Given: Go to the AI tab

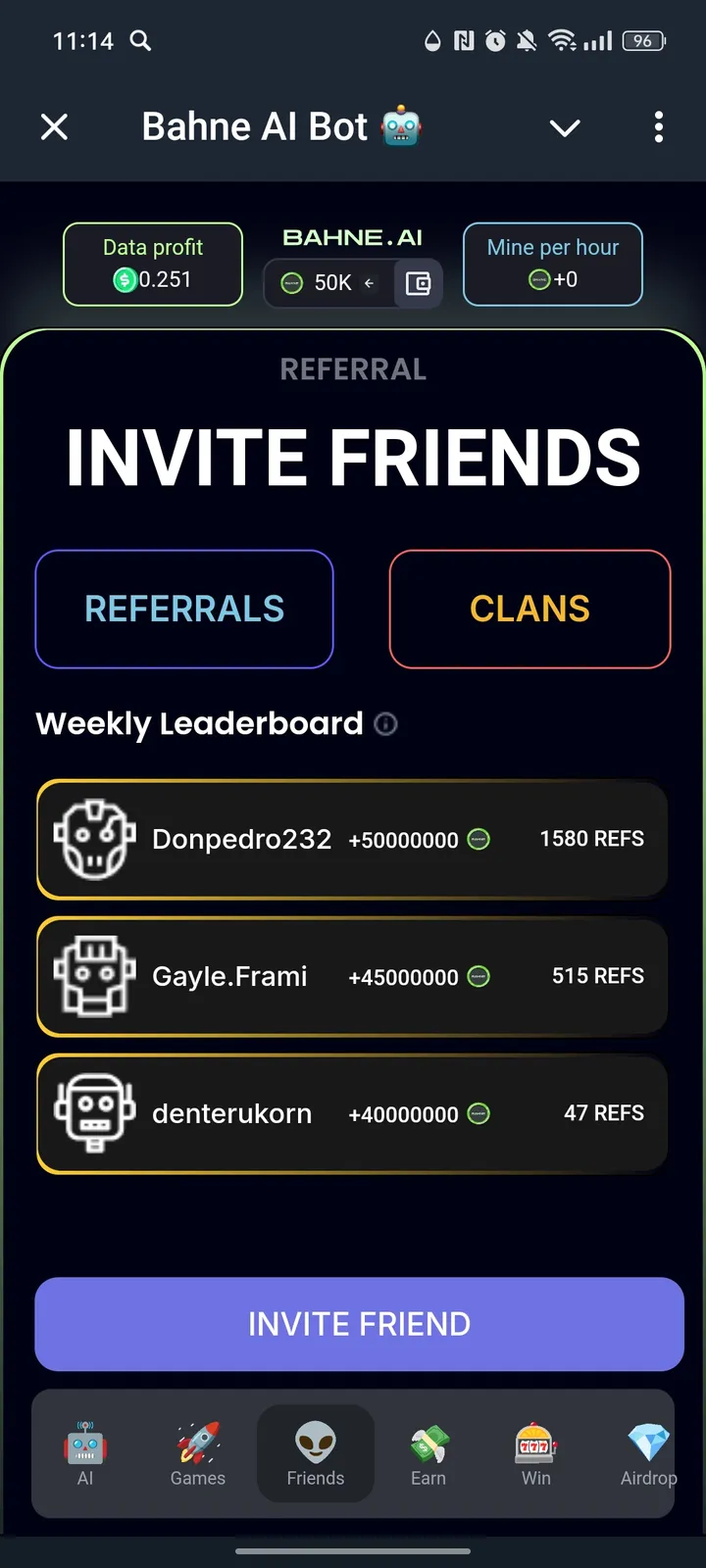Looking at the screenshot, I should pos(85,1454).
